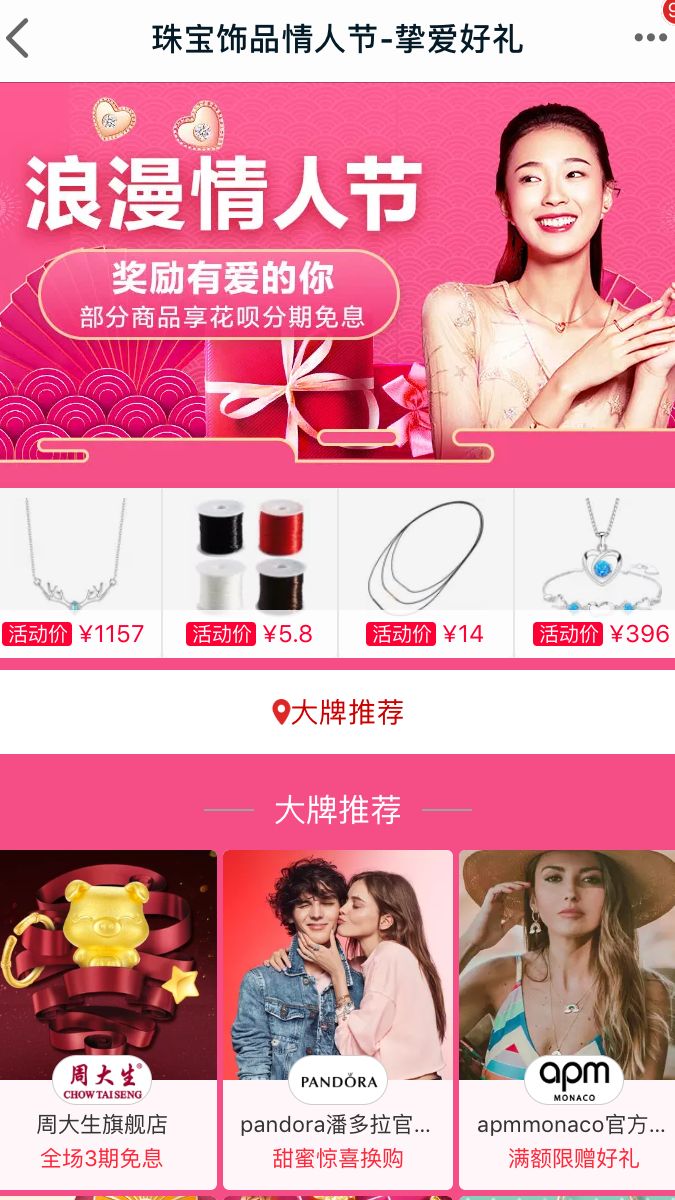Visit the Pandora 潘多拉 official store card
The image size is (675, 1200).
coord(338,1018)
